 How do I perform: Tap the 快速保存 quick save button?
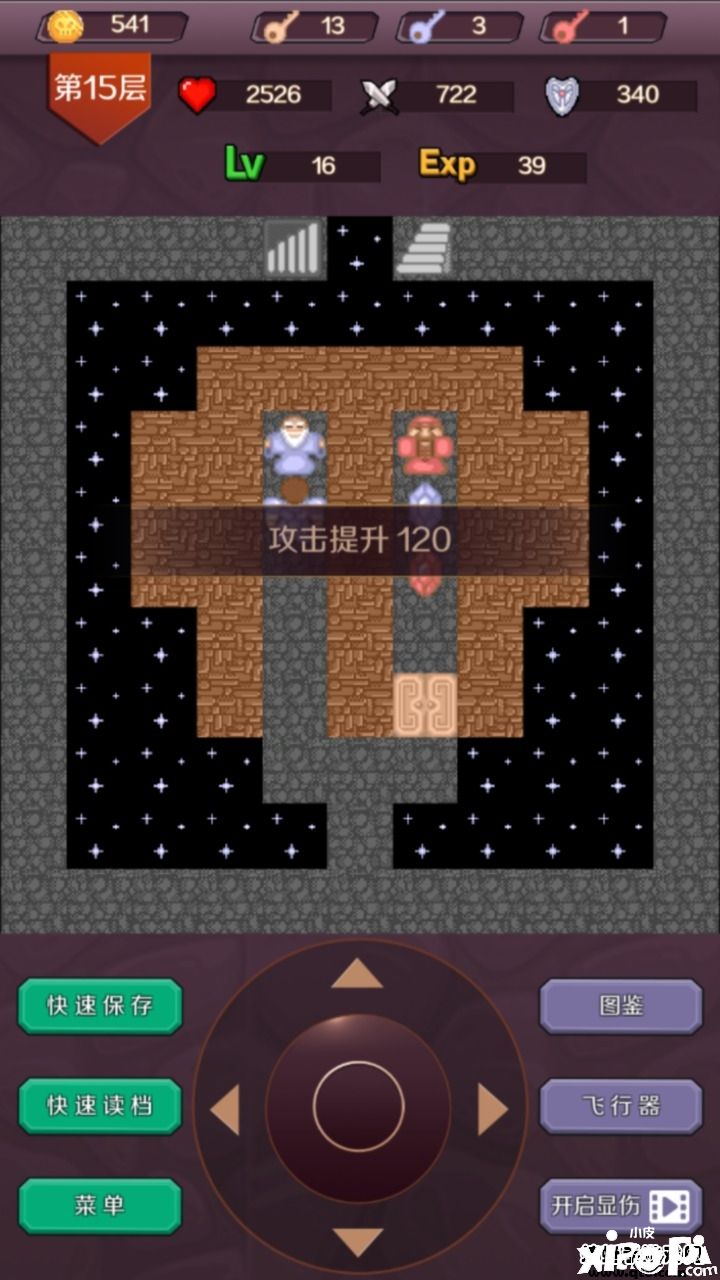(x=100, y=1006)
